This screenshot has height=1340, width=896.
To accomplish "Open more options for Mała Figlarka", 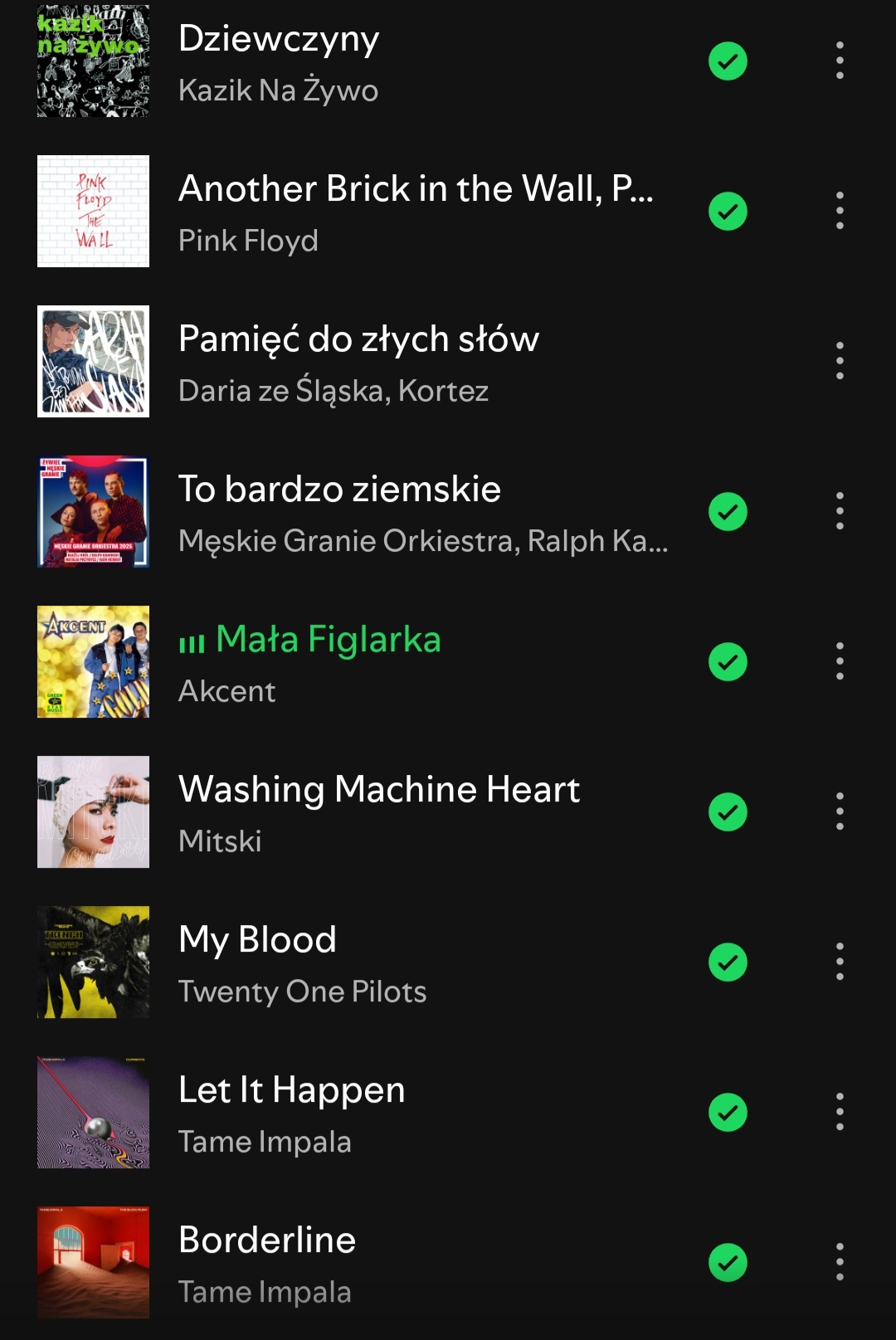I will coord(840,661).
